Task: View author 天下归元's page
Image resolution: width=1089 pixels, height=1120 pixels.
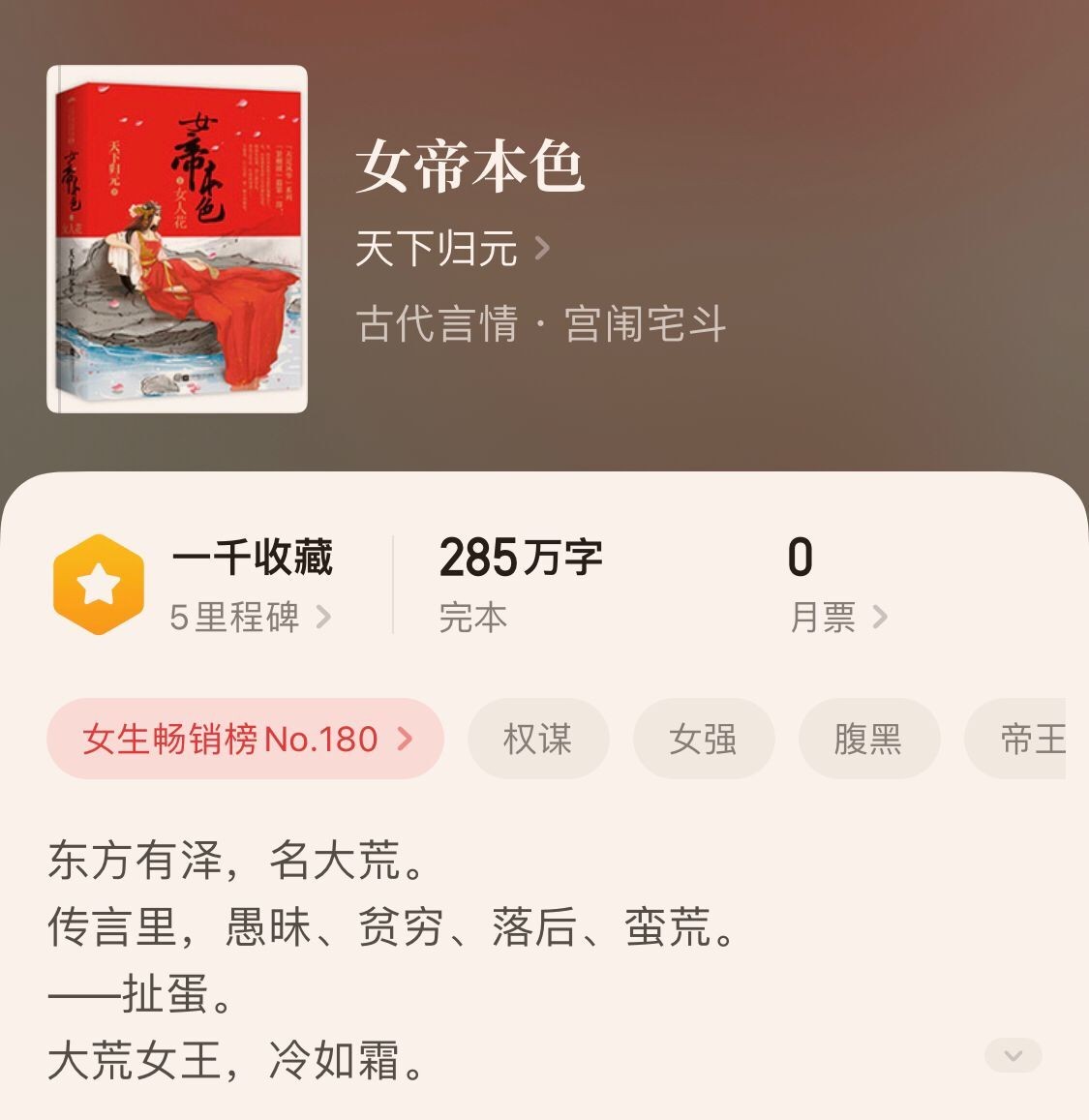Action: click(x=452, y=249)
